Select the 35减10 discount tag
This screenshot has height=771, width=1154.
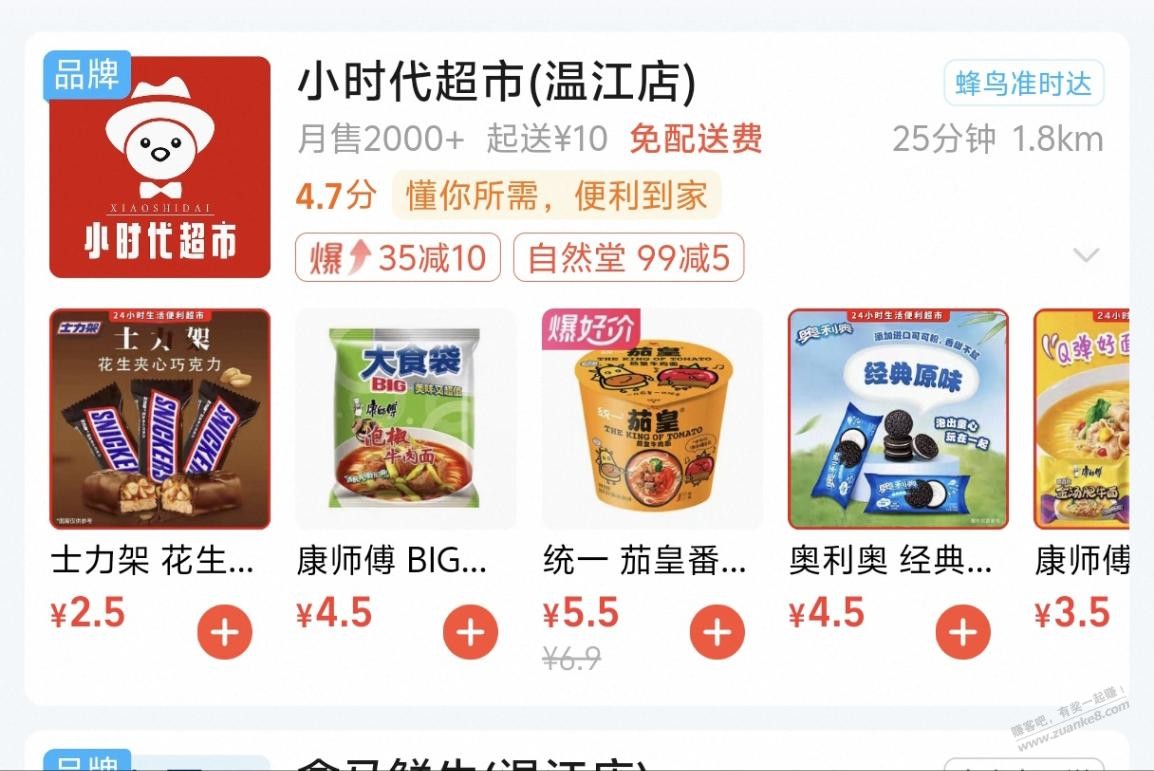tap(398, 258)
